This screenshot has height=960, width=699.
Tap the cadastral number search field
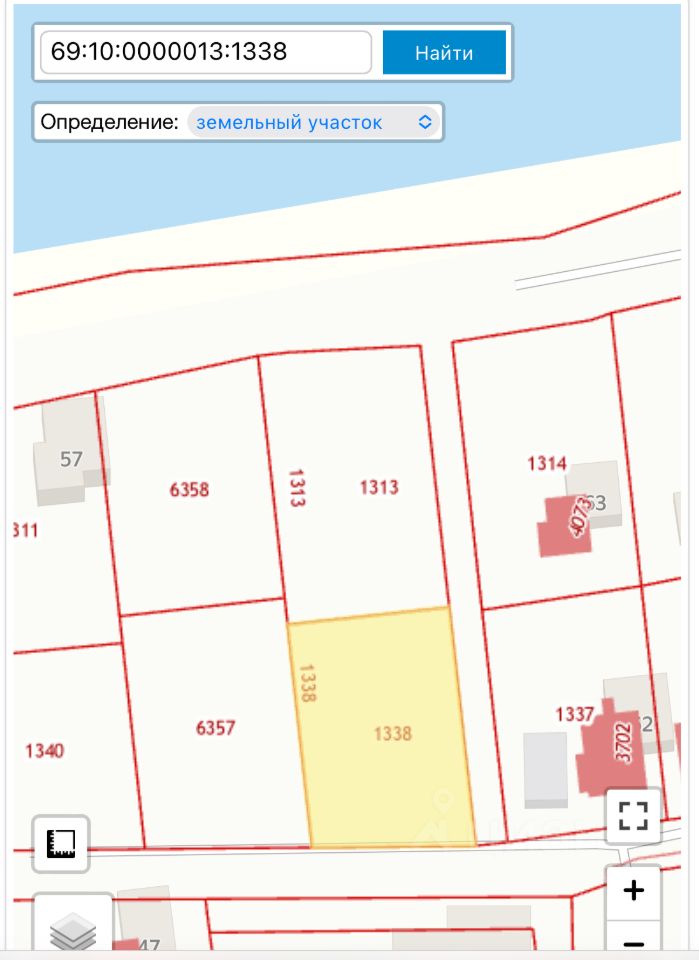click(x=205, y=52)
